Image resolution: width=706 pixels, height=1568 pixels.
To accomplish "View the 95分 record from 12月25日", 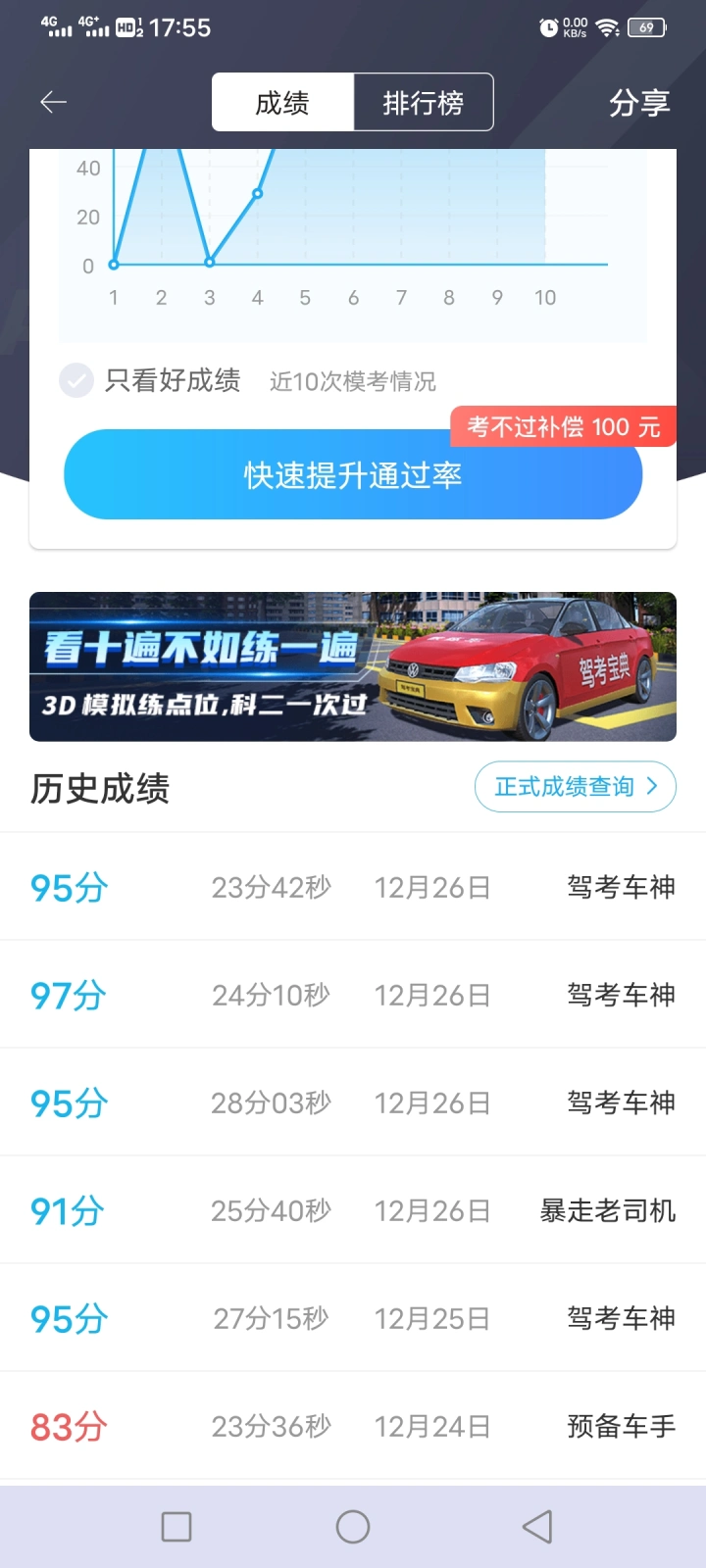I will [x=353, y=1319].
